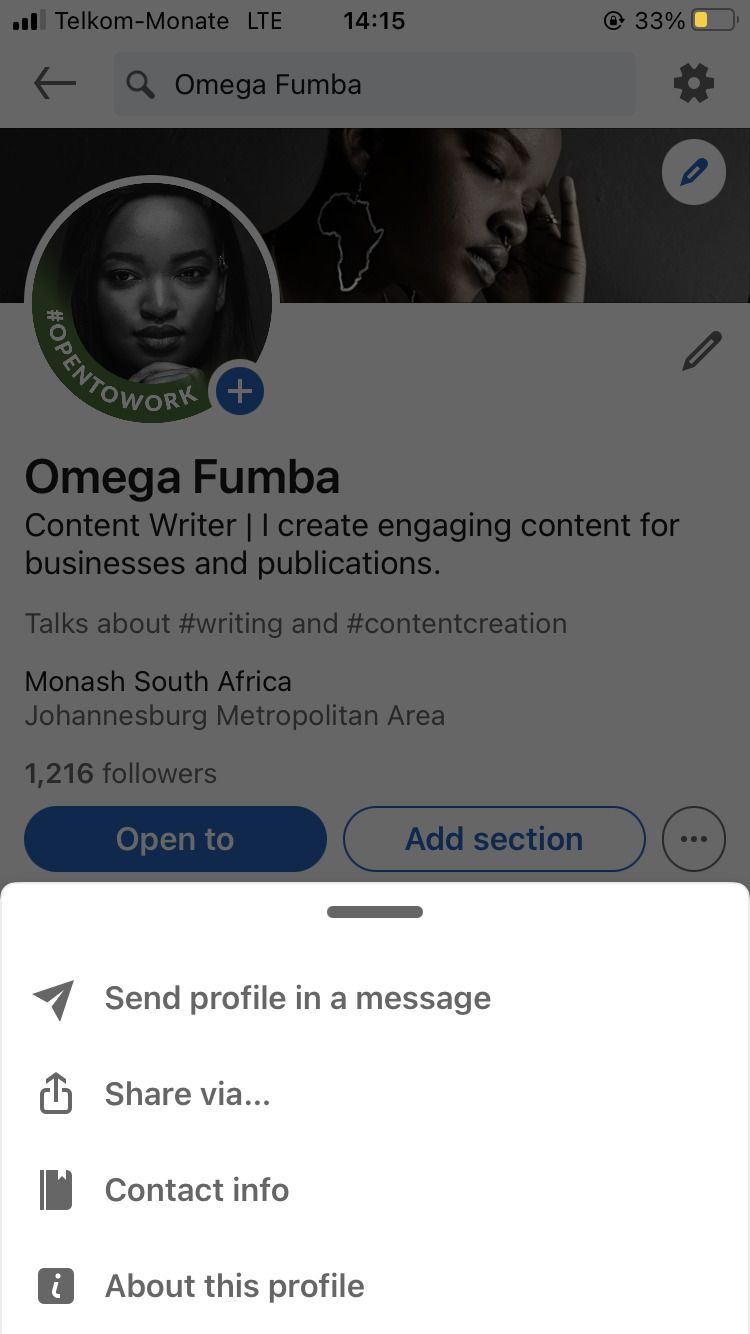Viewport: 750px width, 1334px height.
Task: Select Send profile in a message
Action: [x=297, y=998]
